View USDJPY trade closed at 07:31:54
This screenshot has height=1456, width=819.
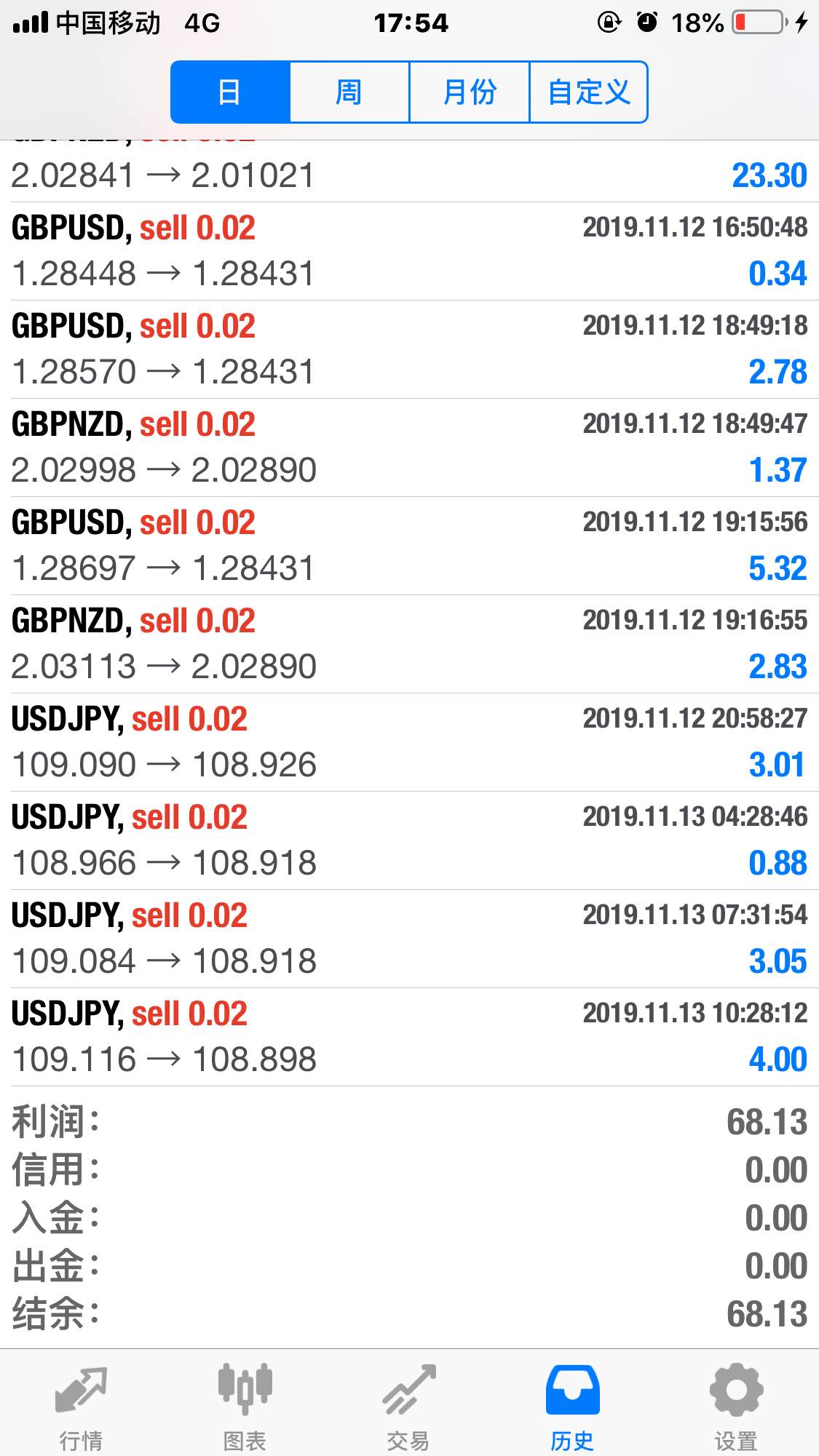click(x=409, y=939)
